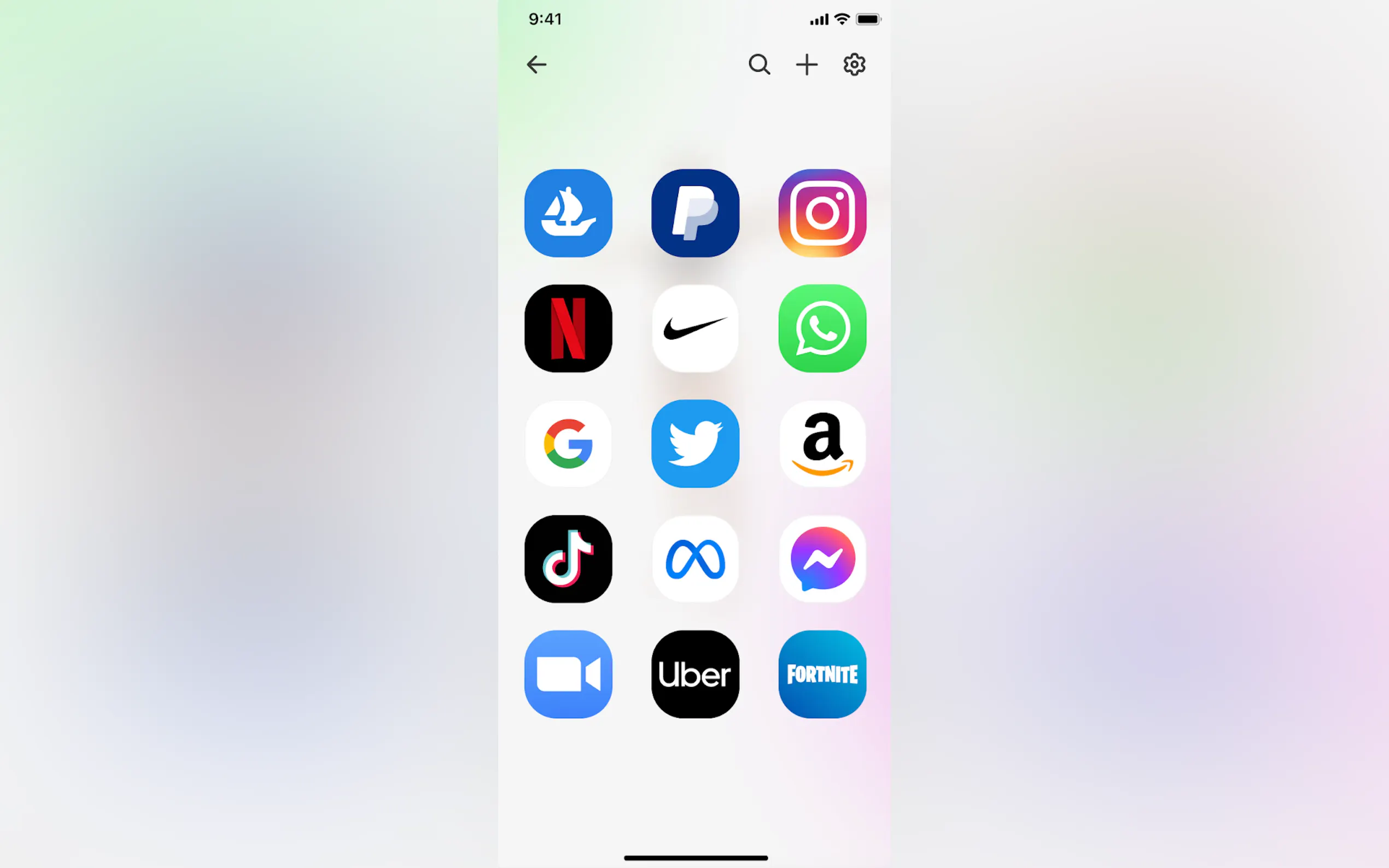Open the Zoom camera app icon

(568, 674)
